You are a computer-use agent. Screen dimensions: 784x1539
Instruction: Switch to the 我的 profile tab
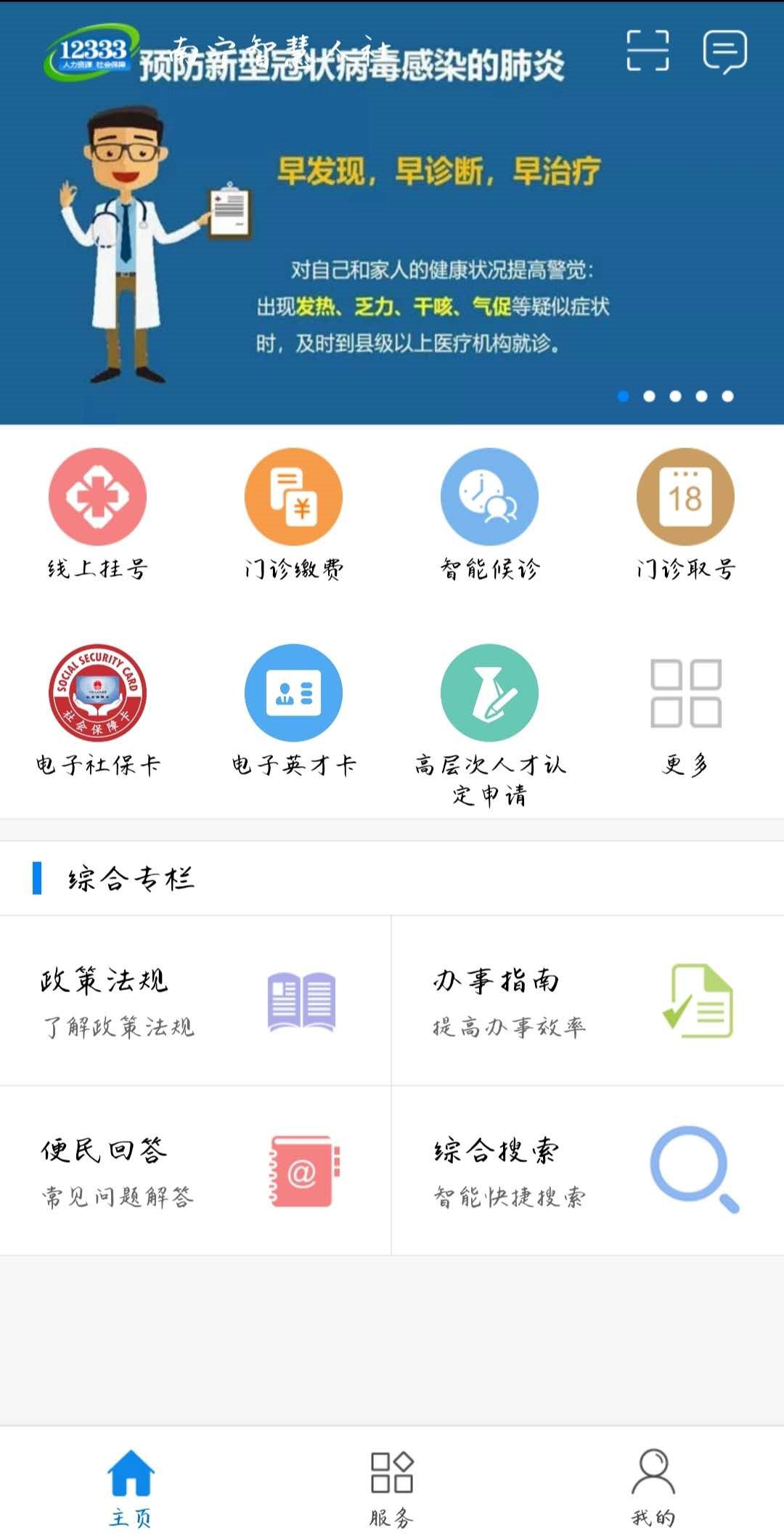coord(653,1485)
